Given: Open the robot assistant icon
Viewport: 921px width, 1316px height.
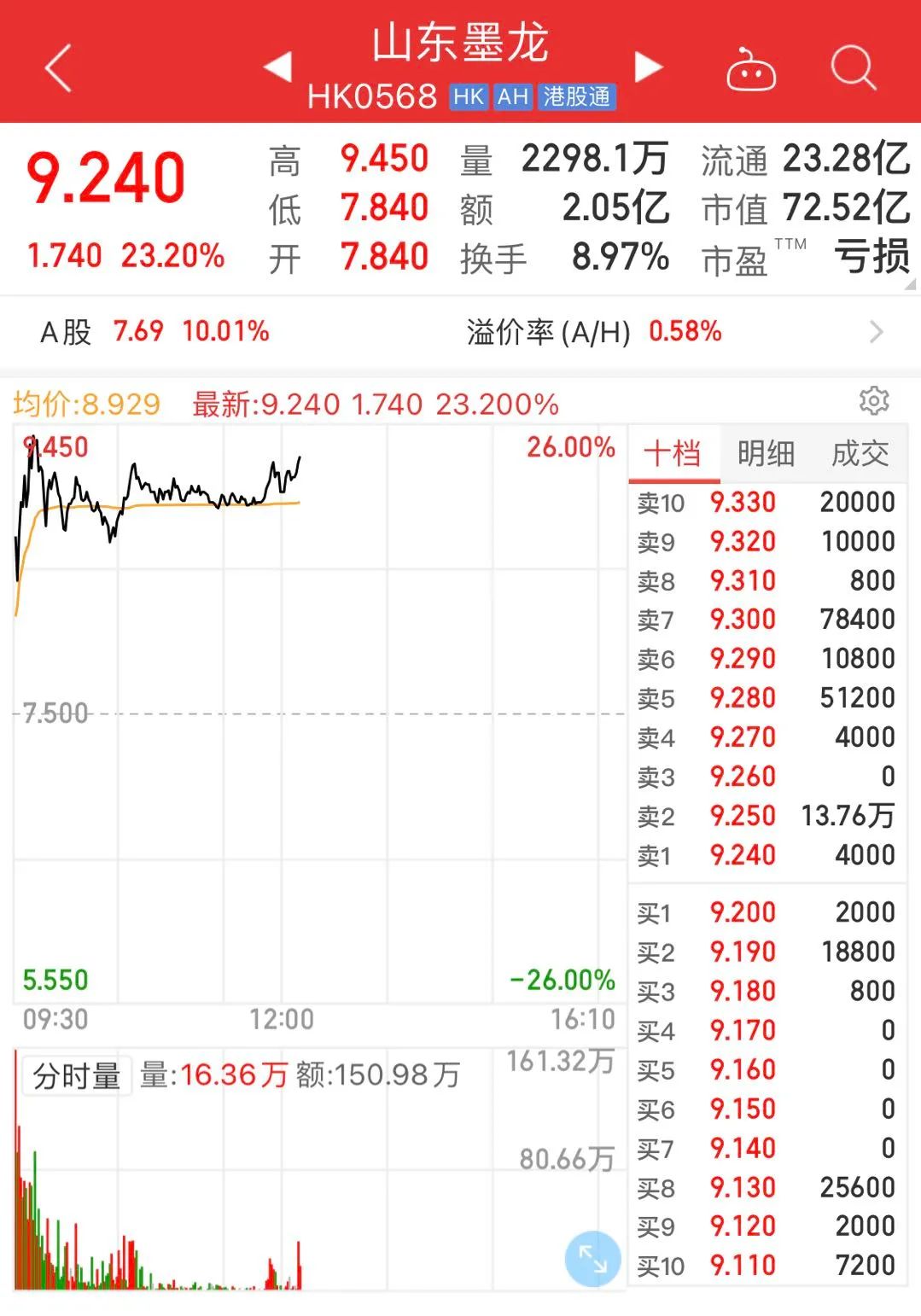Looking at the screenshot, I should (x=750, y=70).
